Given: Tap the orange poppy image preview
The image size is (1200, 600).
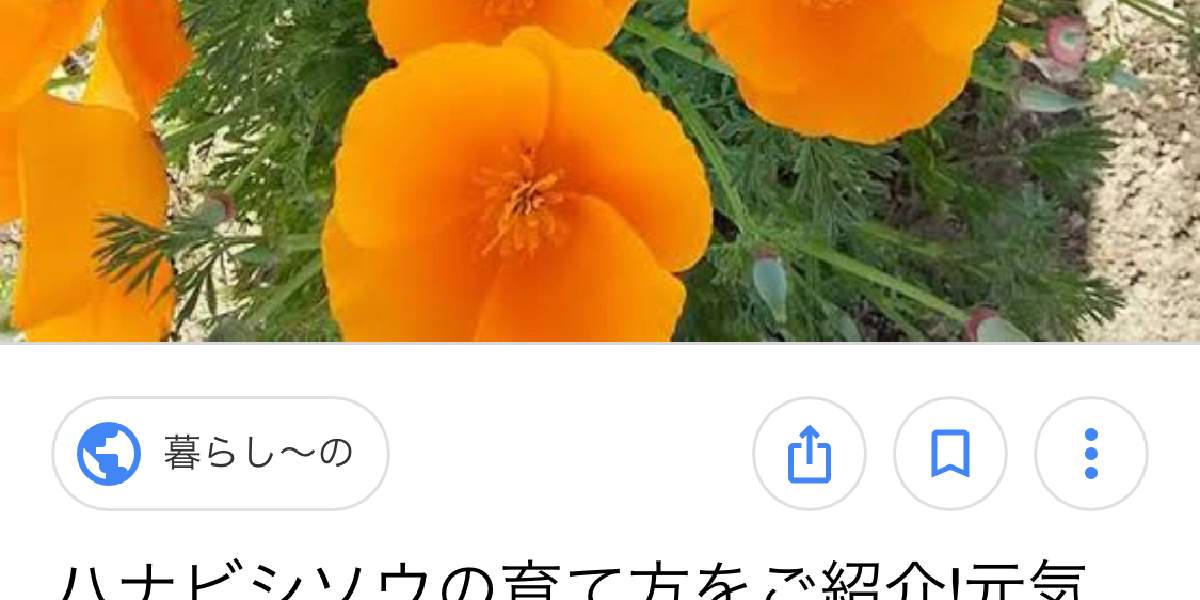Looking at the screenshot, I should pos(600,171).
